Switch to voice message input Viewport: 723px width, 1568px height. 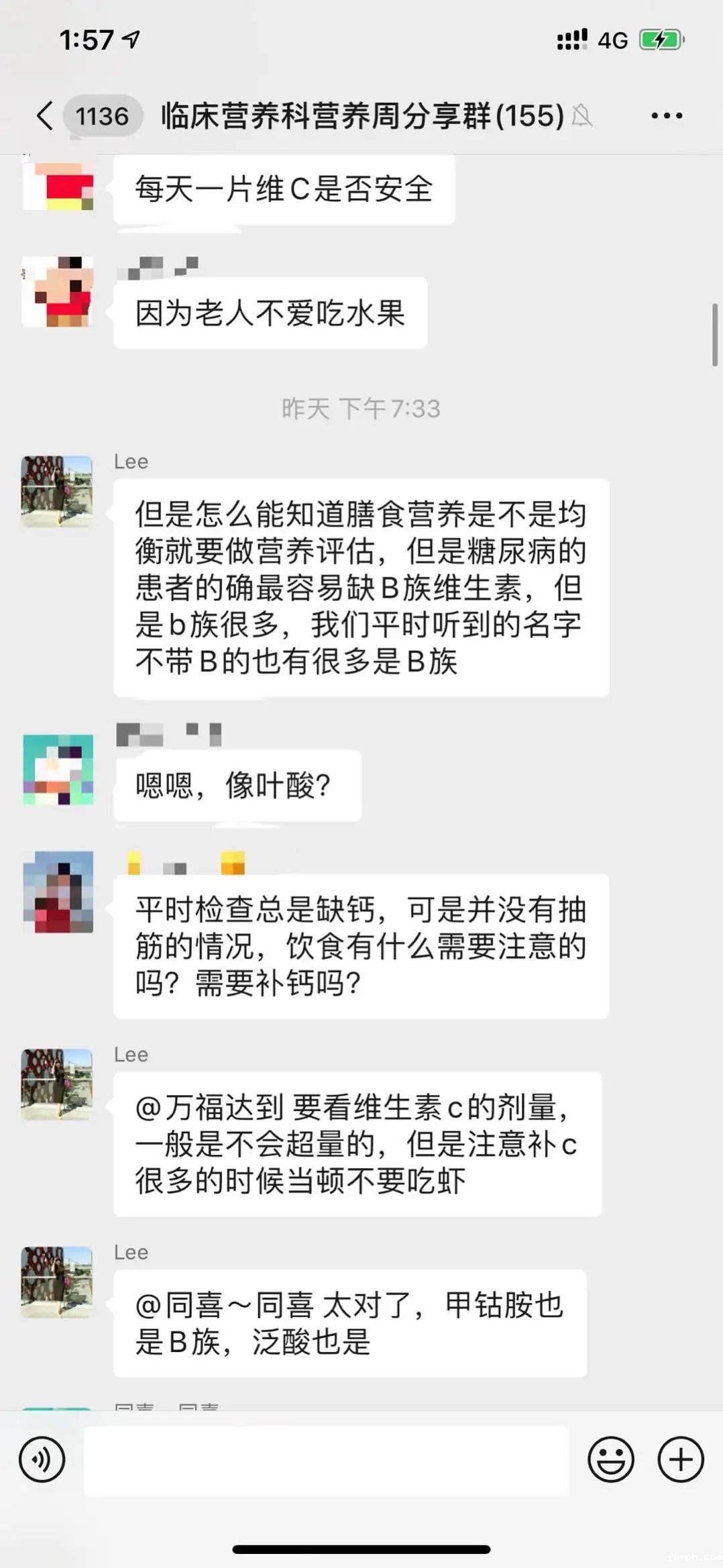(42, 1459)
